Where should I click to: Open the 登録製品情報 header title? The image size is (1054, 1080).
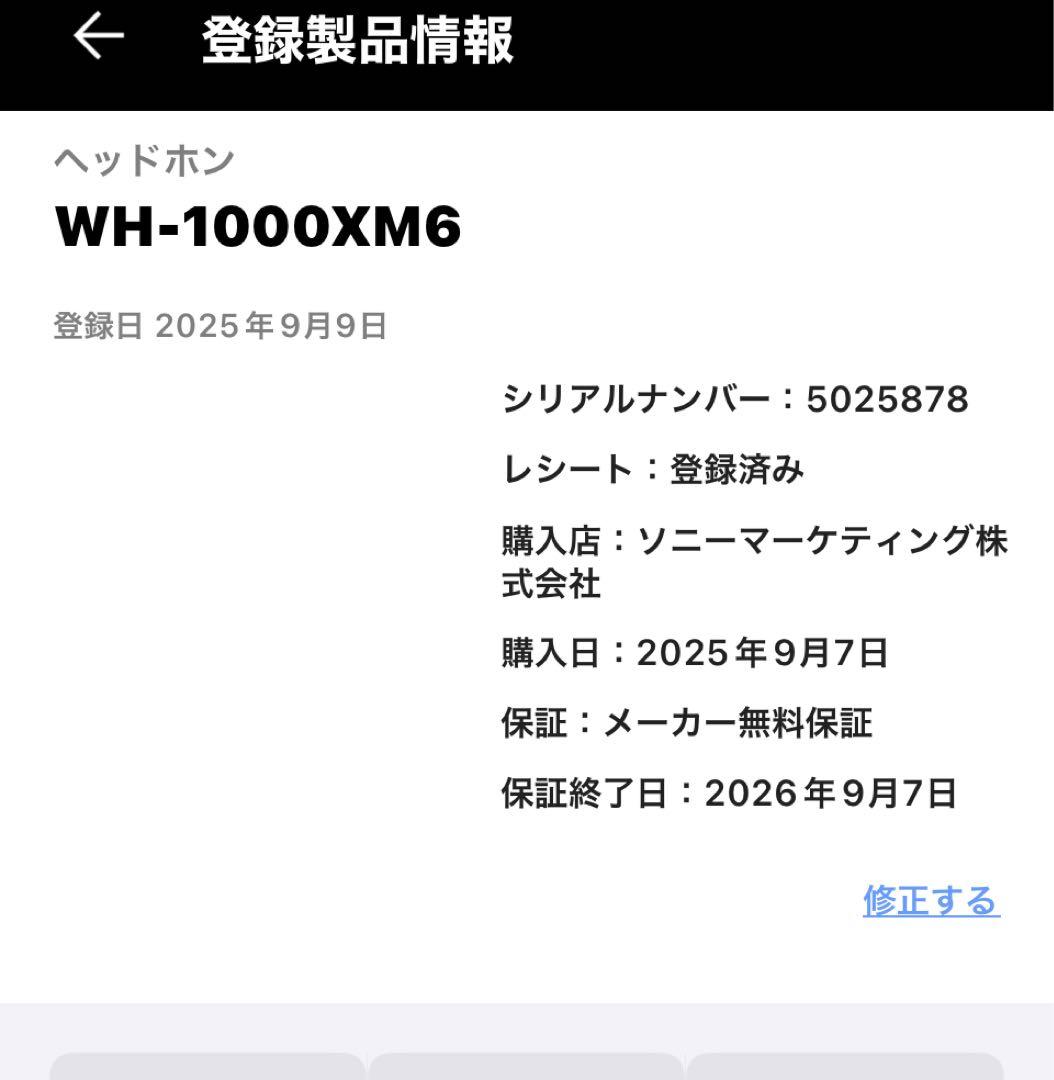point(357,42)
